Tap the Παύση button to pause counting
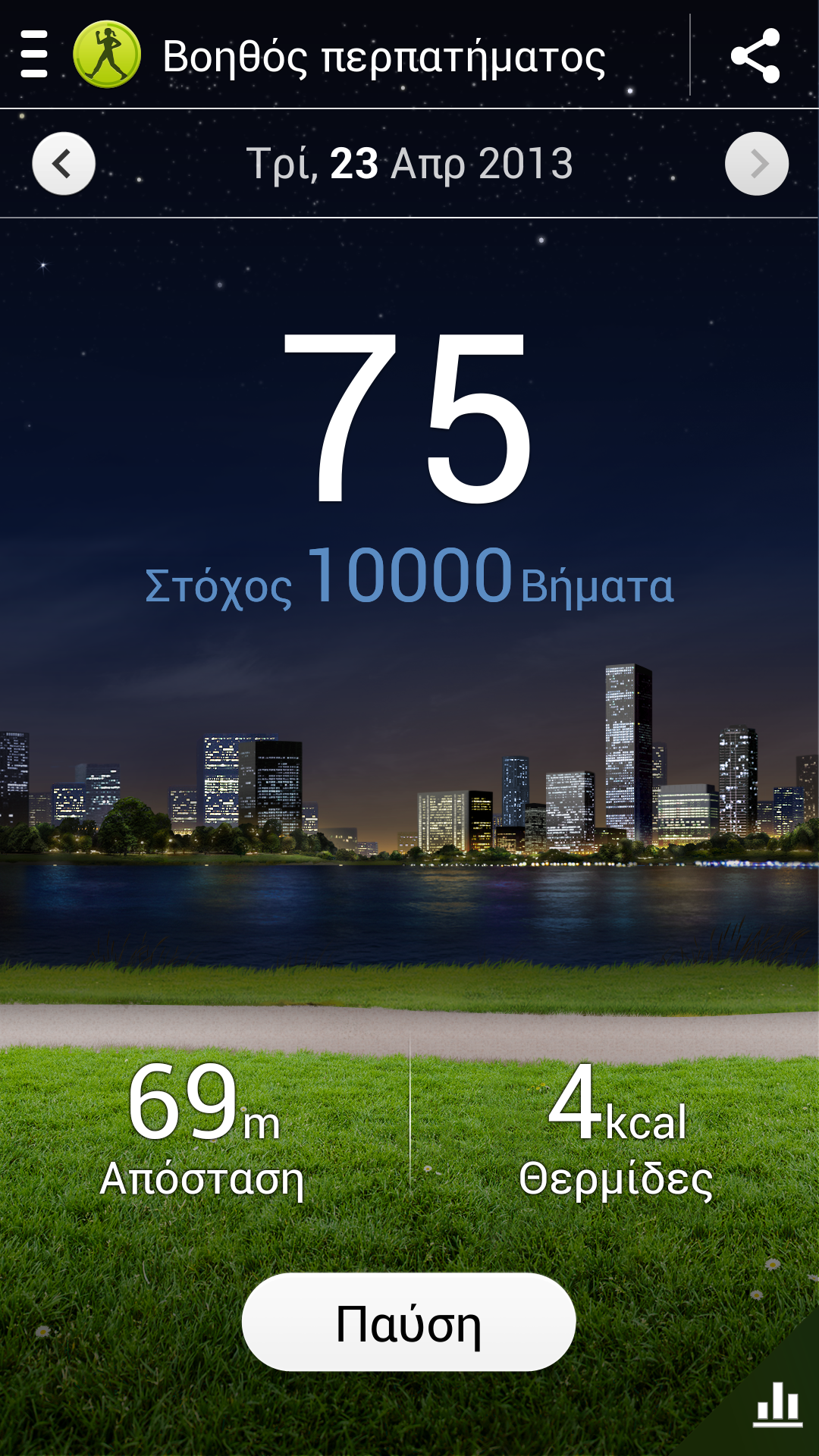This screenshot has width=819, height=1456. pos(409,1322)
